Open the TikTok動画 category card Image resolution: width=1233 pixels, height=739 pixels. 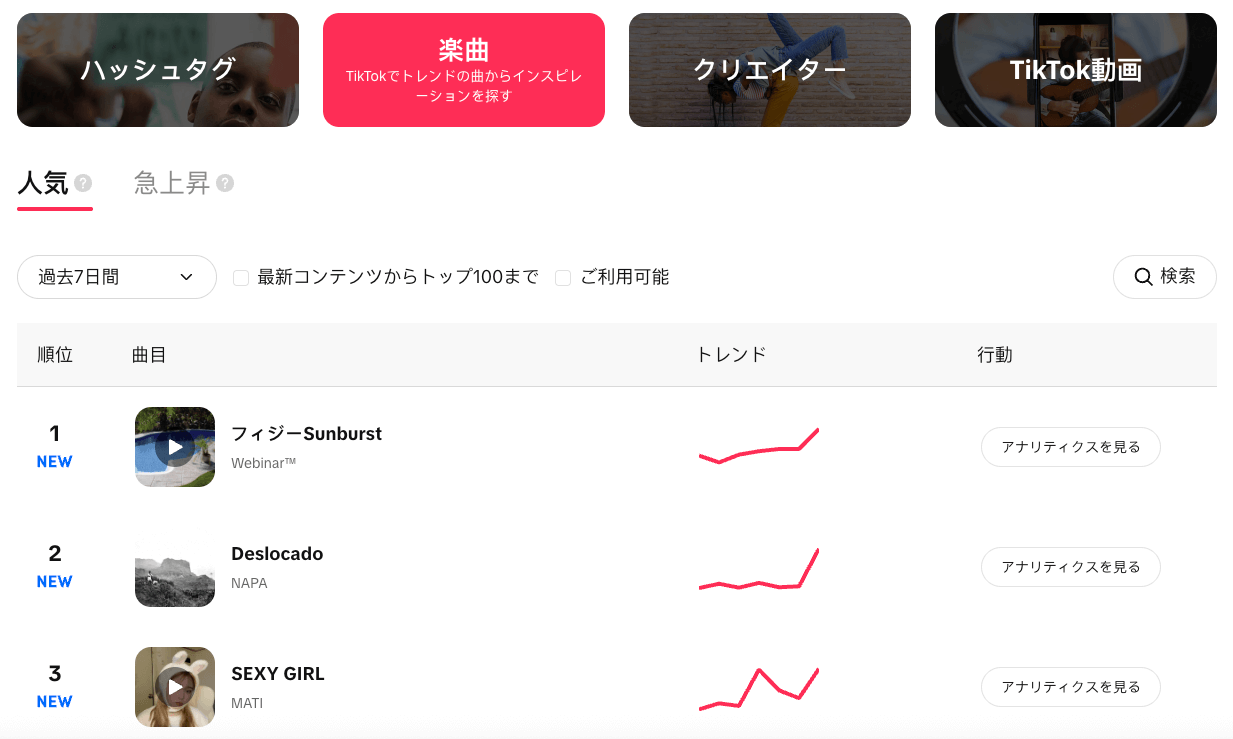pyautogui.click(x=1075, y=70)
